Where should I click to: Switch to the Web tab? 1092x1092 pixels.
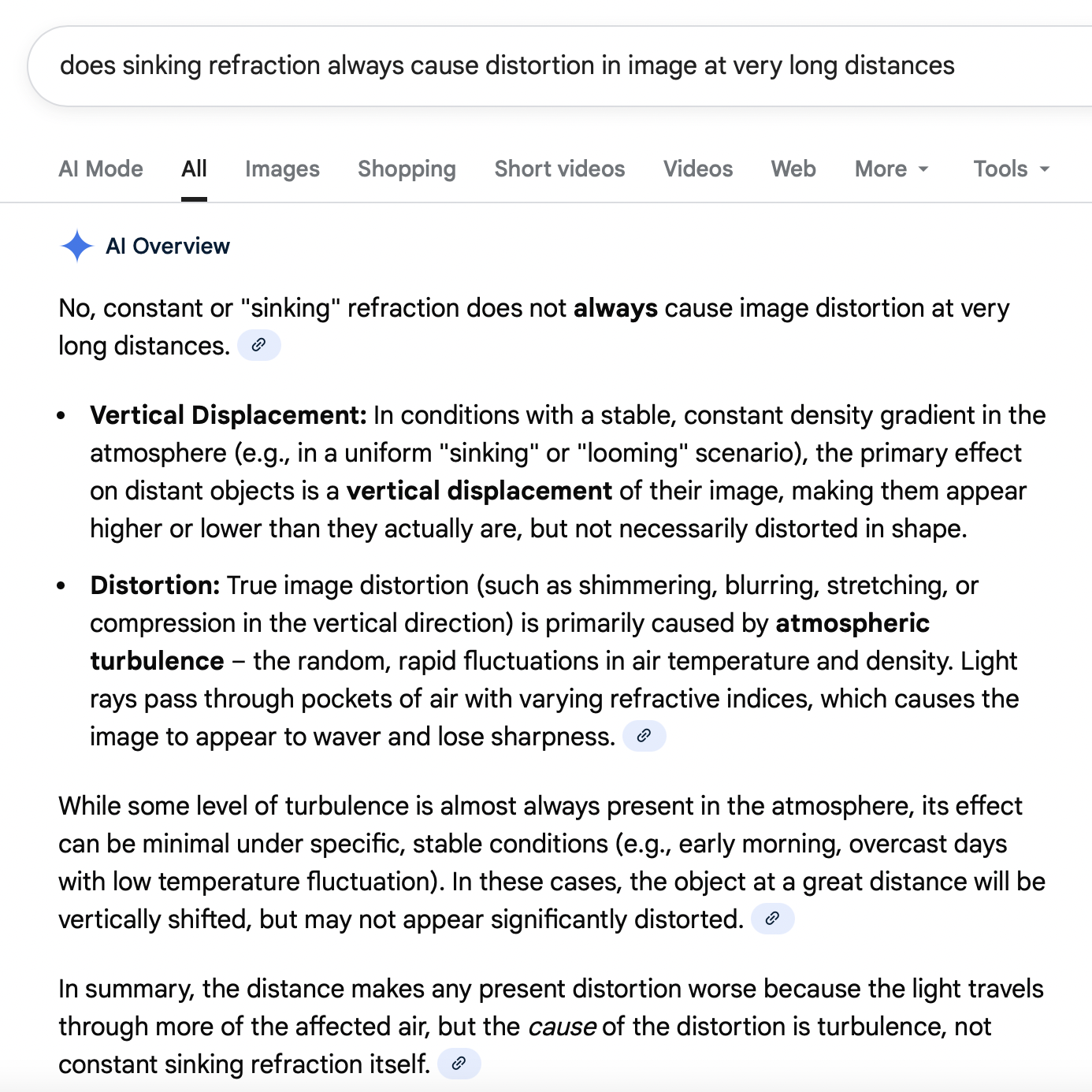point(793,169)
